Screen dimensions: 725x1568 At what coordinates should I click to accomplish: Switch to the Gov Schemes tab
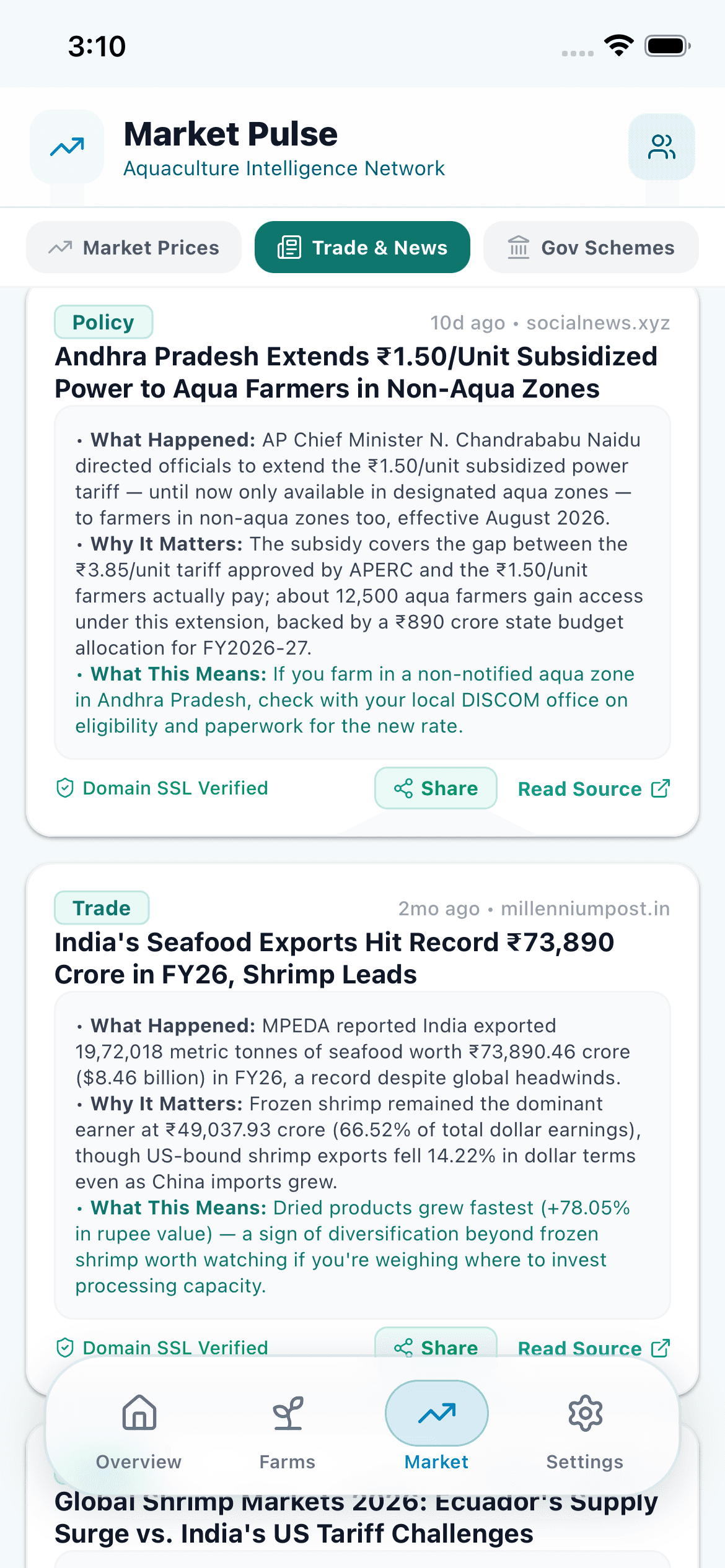click(x=591, y=248)
